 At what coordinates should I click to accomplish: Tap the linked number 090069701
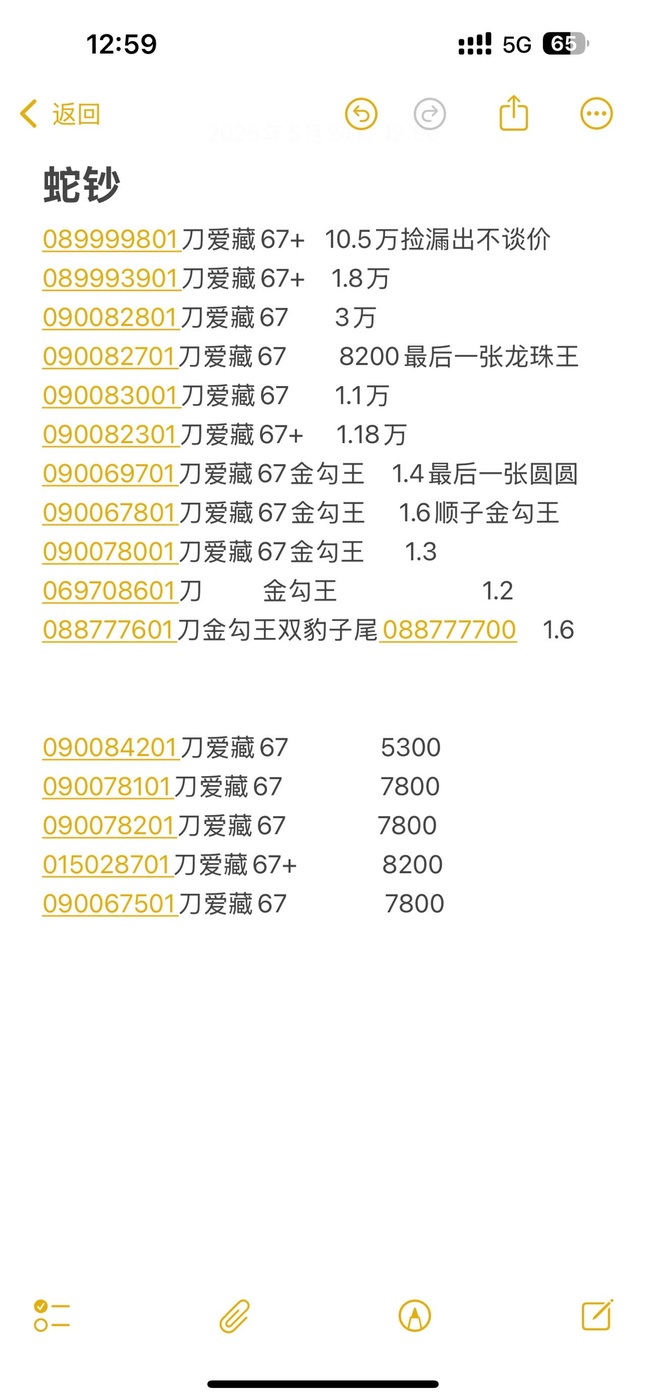click(x=110, y=474)
